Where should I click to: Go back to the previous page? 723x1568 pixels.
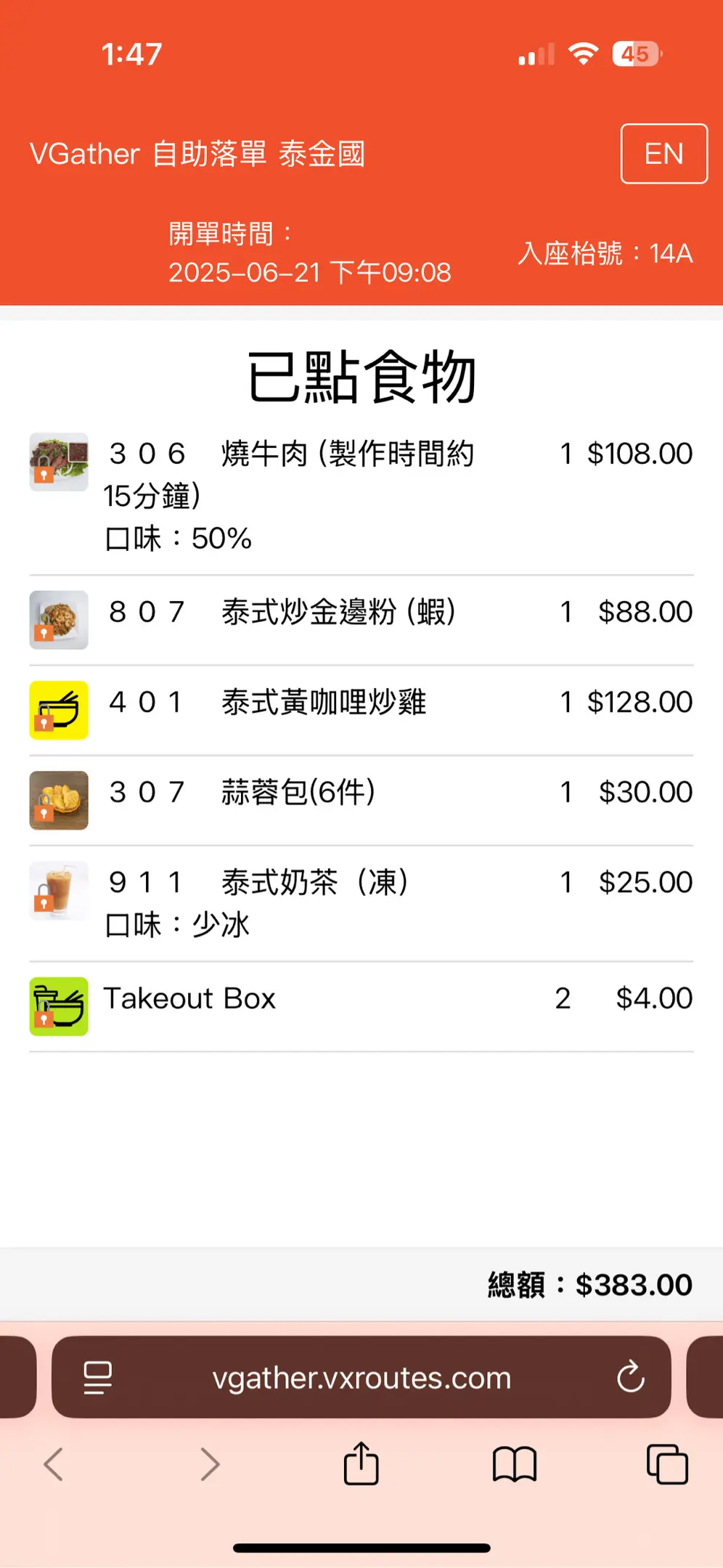click(54, 1463)
